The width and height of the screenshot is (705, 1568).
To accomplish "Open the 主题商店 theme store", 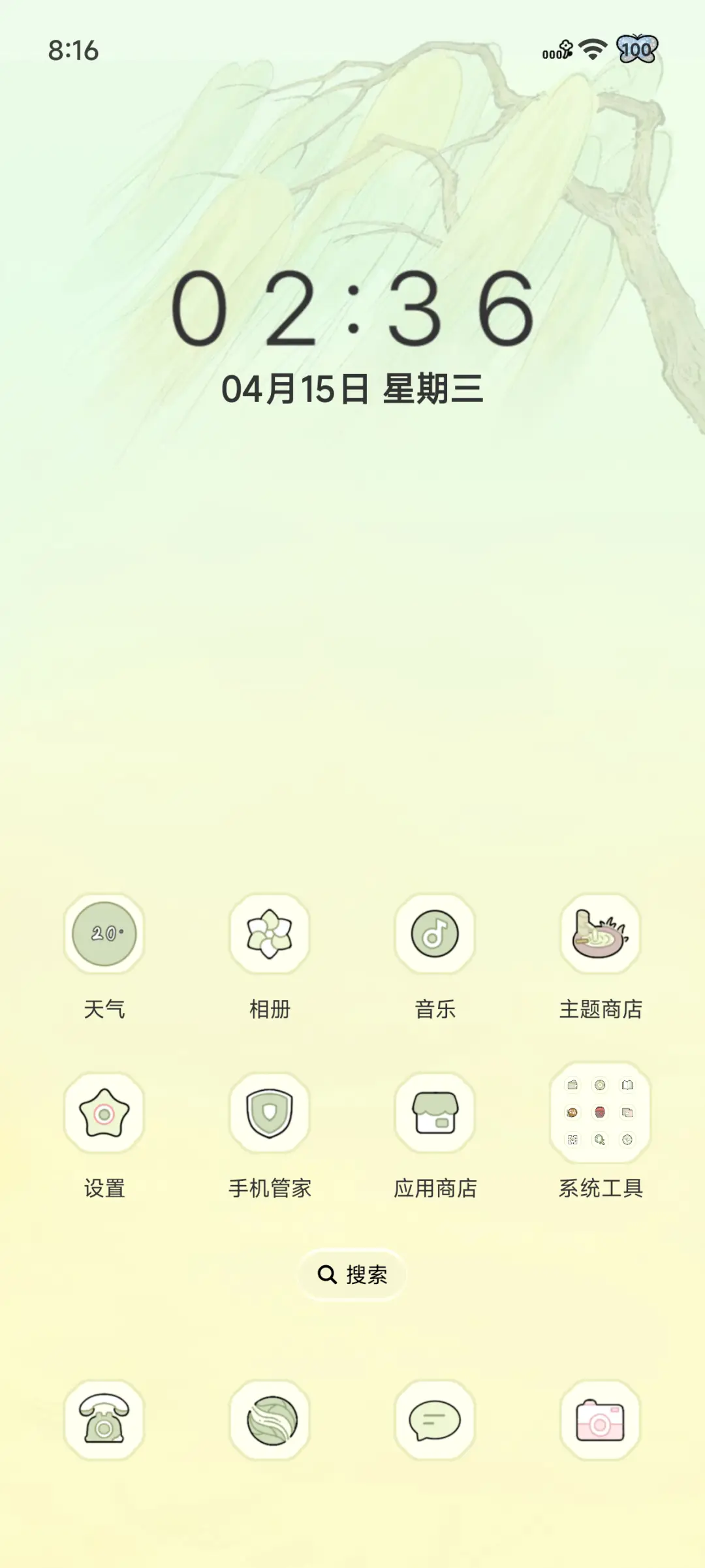I will click(600, 935).
